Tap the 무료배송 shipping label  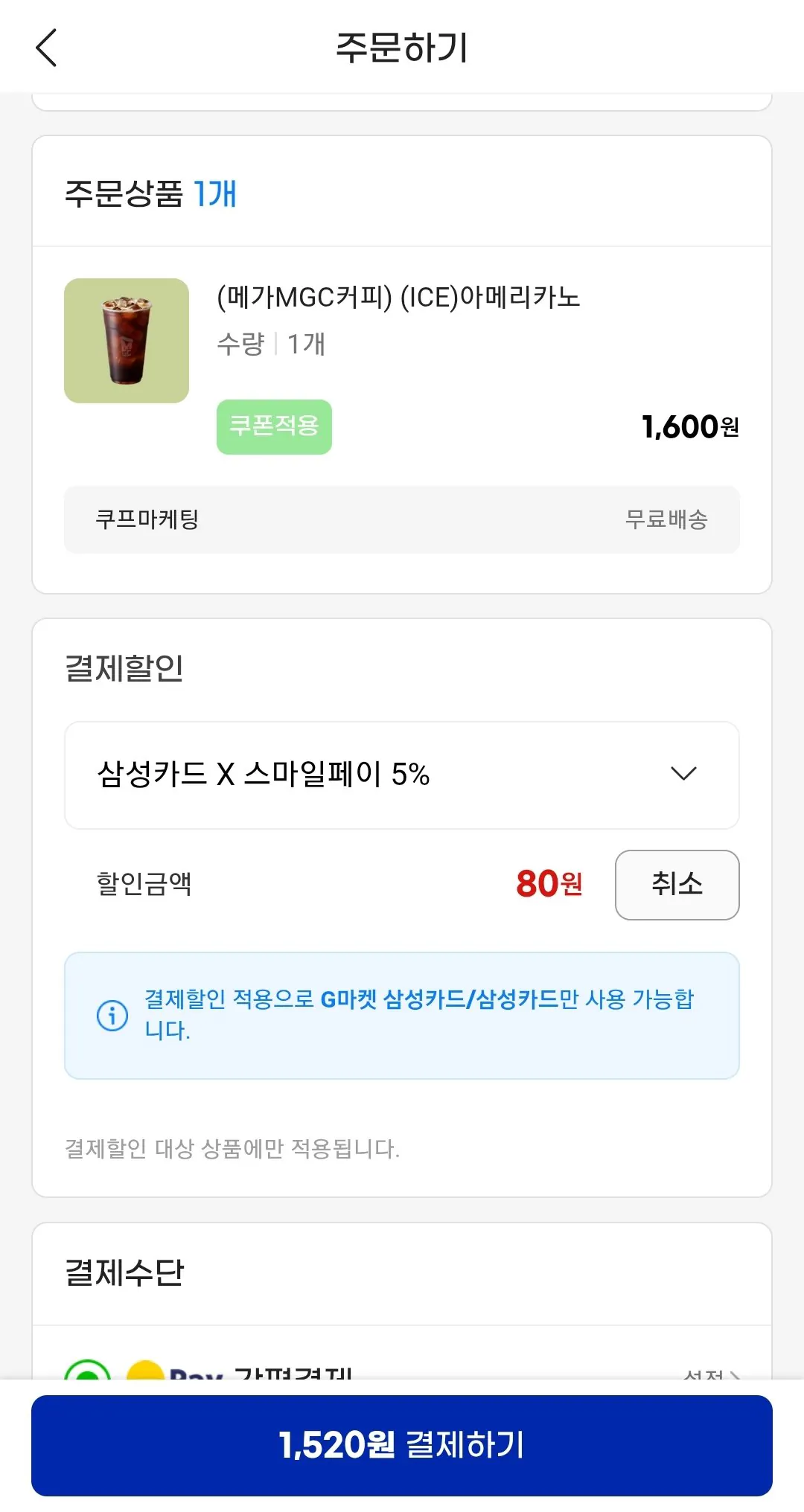coord(668,520)
